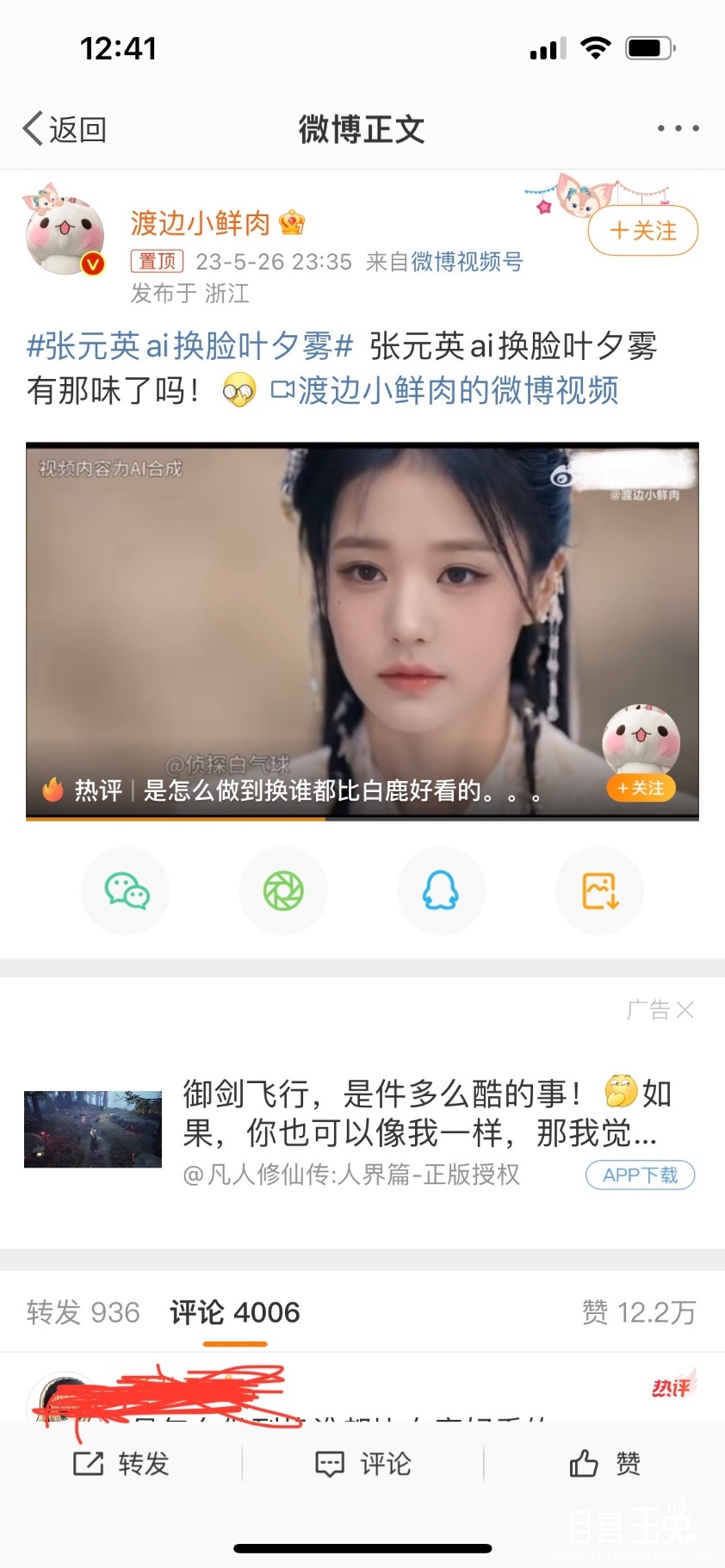Open the #张元英ai换脸叶夕雾# hashtag
725x1568 pixels.
pos(189,346)
